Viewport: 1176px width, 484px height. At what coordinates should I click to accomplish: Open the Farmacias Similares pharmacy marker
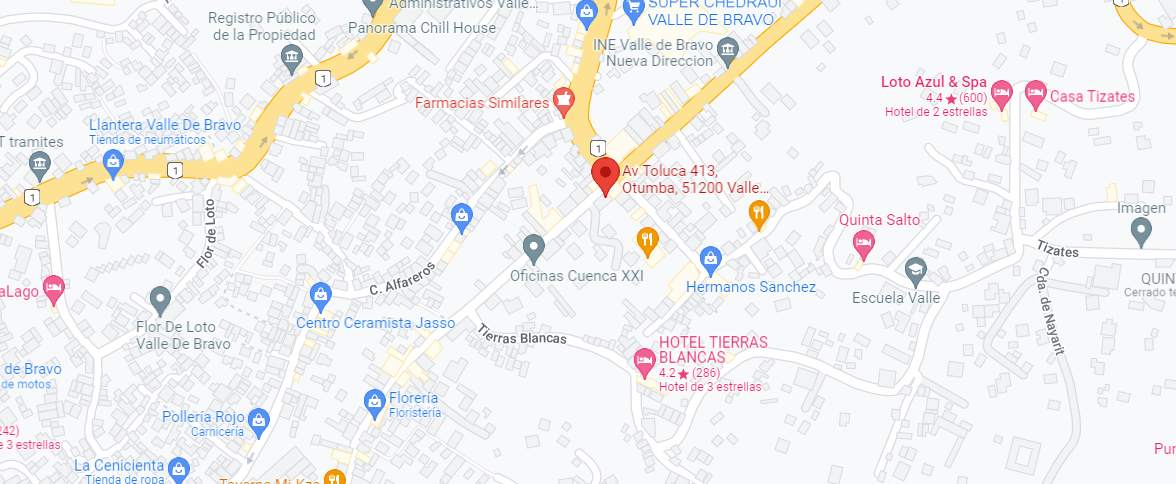pyautogui.click(x=563, y=98)
